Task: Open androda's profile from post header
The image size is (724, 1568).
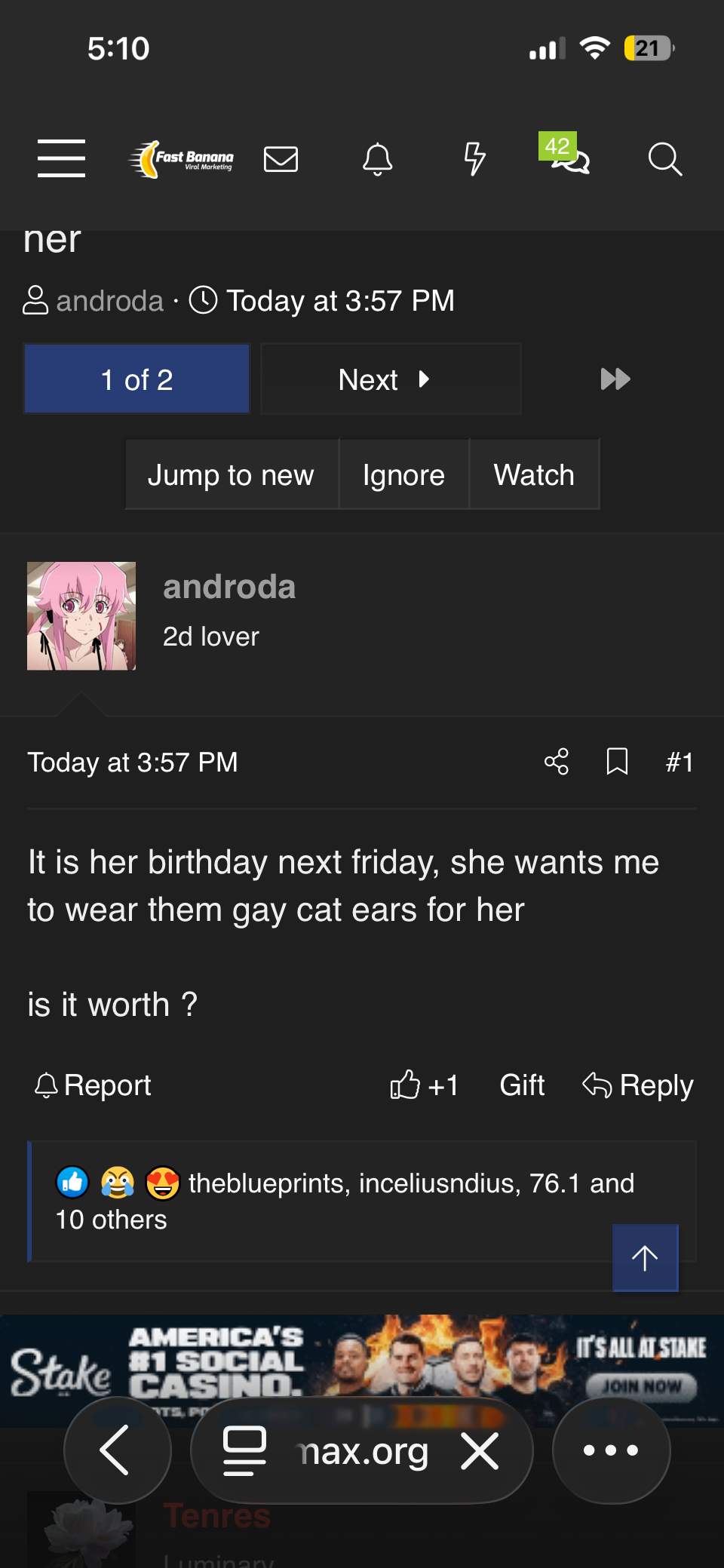Action: tap(229, 587)
